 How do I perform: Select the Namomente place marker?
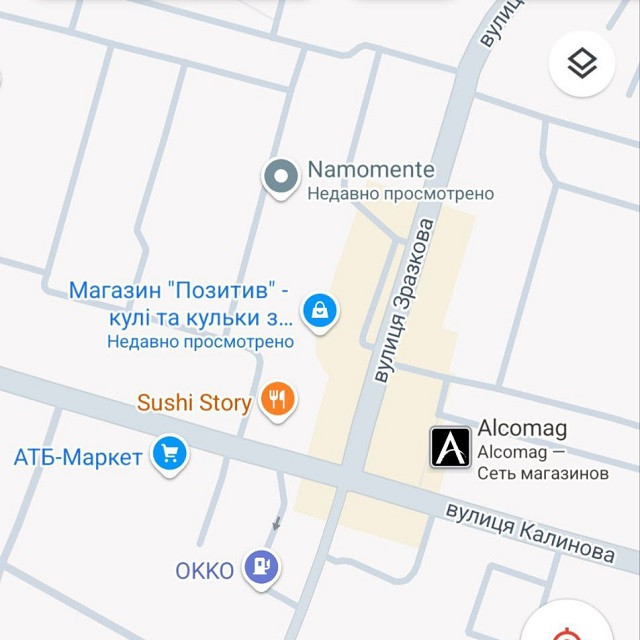pos(282,178)
